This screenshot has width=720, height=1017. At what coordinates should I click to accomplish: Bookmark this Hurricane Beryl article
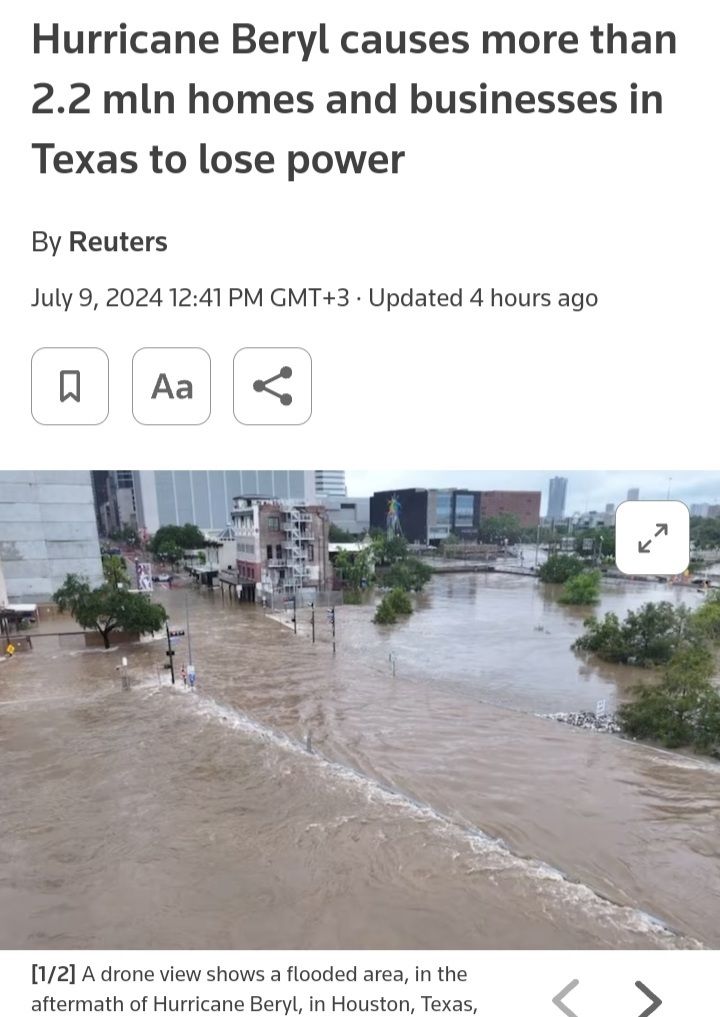(x=70, y=386)
